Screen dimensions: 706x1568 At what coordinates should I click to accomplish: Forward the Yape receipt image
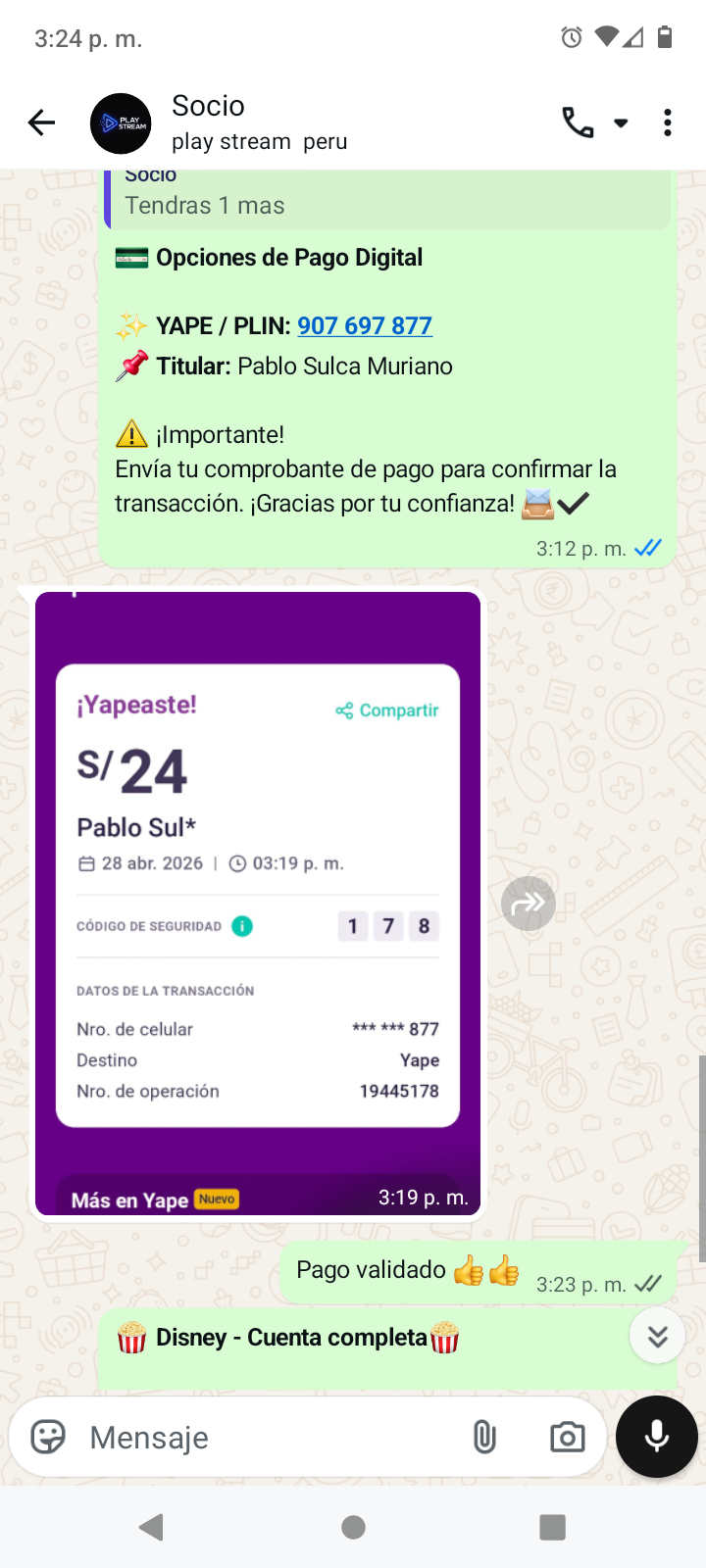tap(529, 903)
